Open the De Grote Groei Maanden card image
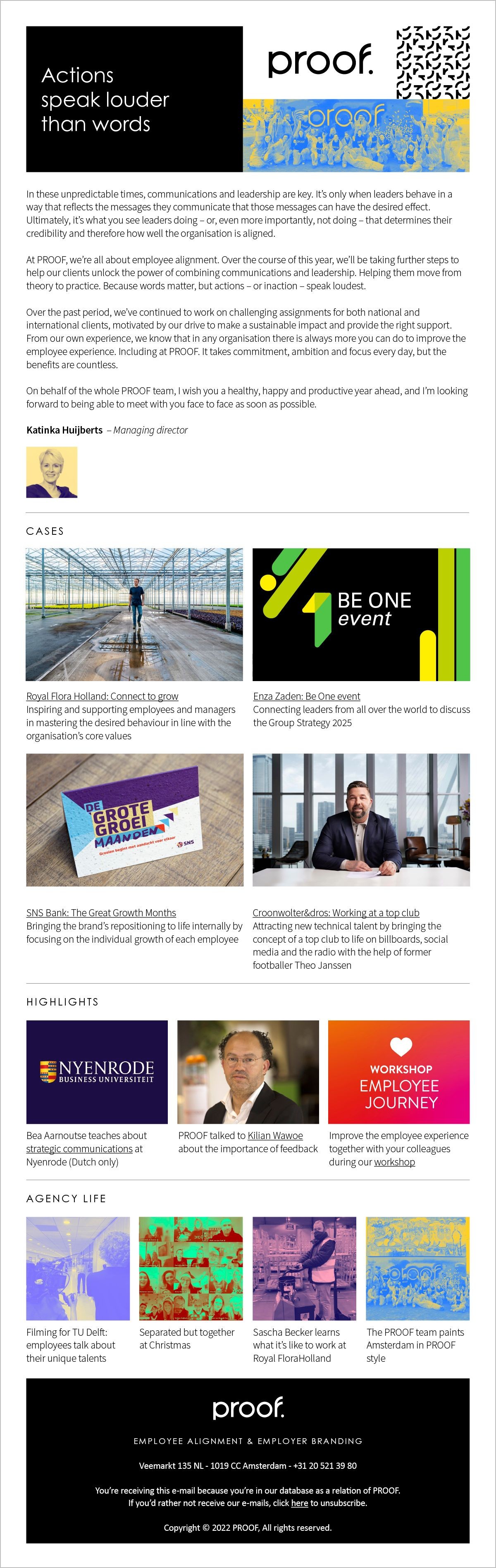Viewport: 496px width, 1568px height. (x=134, y=820)
